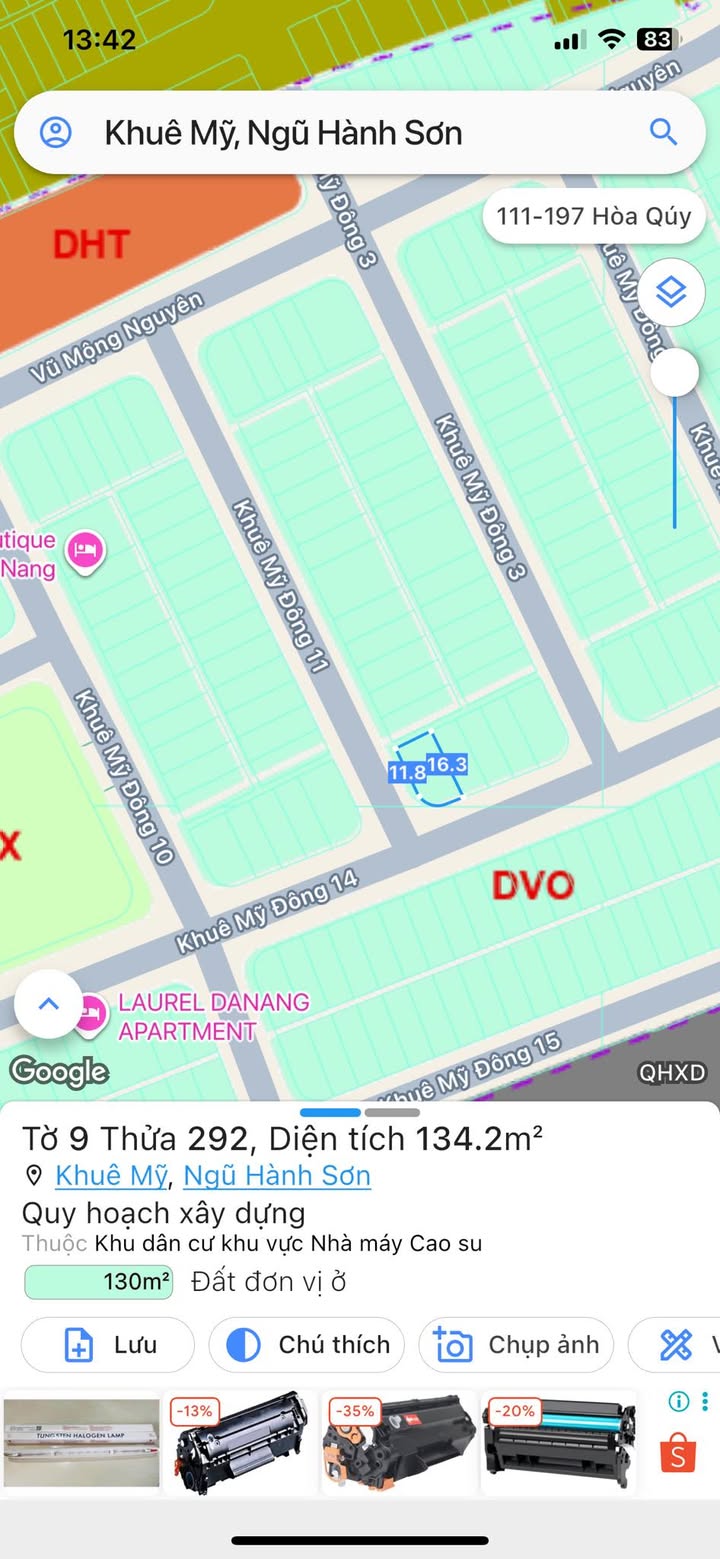Expand the panel with the up chevron
Viewport: 720px width, 1559px height.
(48, 1005)
